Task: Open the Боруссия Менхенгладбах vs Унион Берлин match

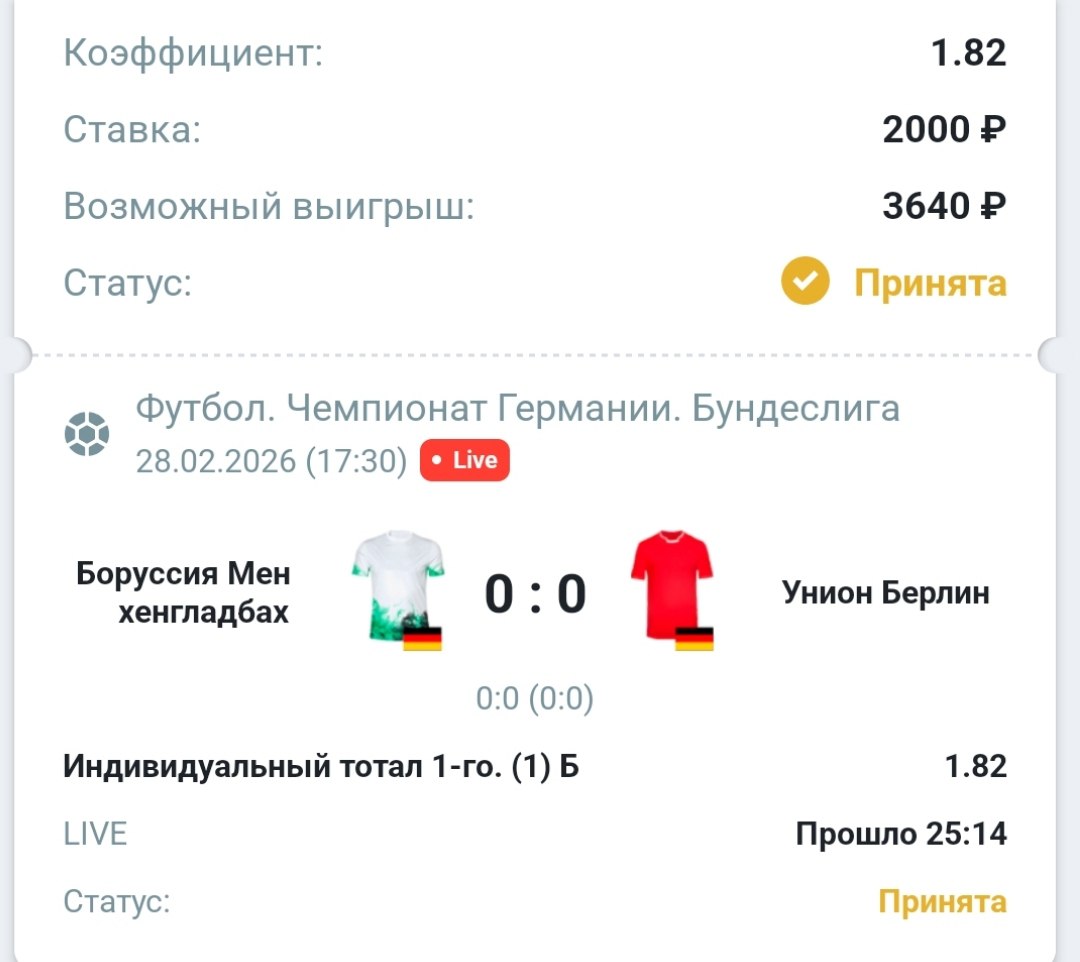Action: coord(535,594)
